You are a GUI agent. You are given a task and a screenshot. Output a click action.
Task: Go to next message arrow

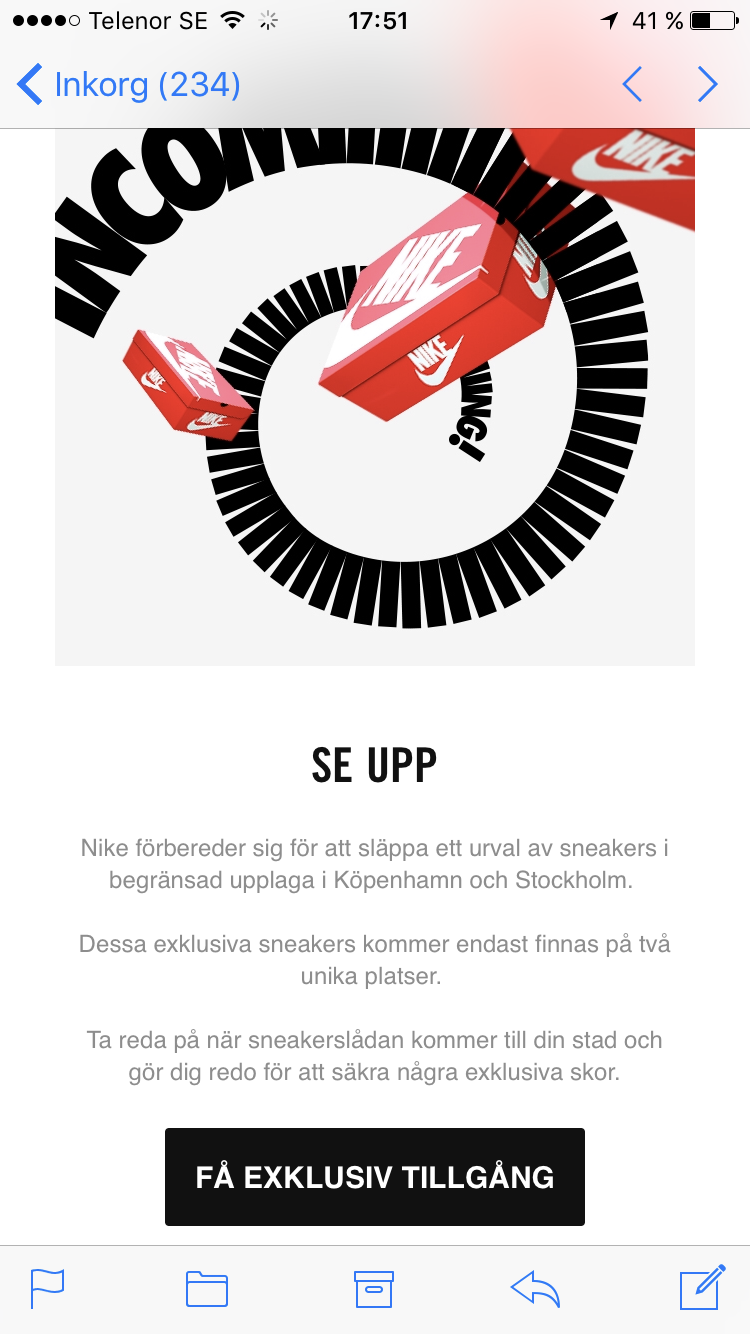708,85
